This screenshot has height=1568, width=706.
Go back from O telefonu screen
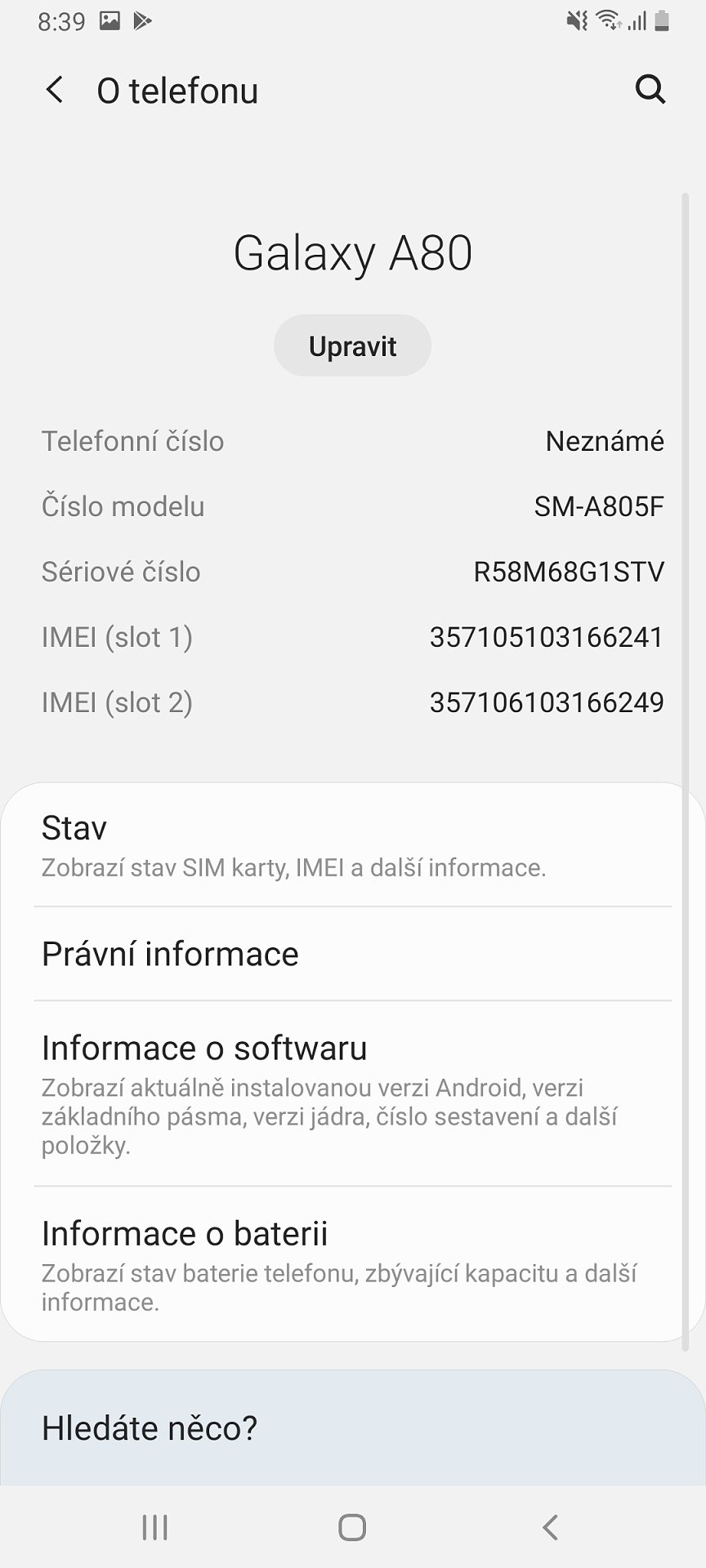[55, 90]
